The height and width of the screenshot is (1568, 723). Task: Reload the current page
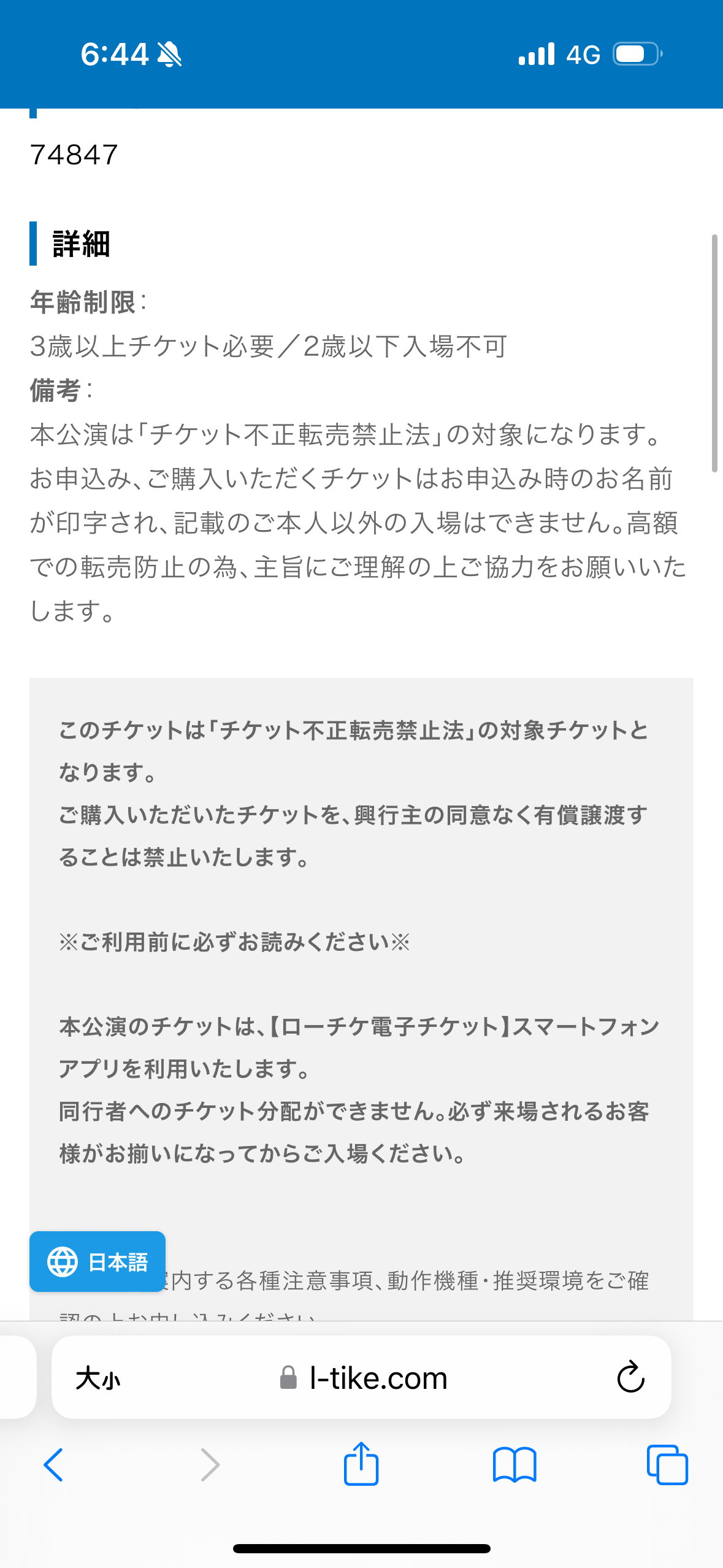point(630,1378)
